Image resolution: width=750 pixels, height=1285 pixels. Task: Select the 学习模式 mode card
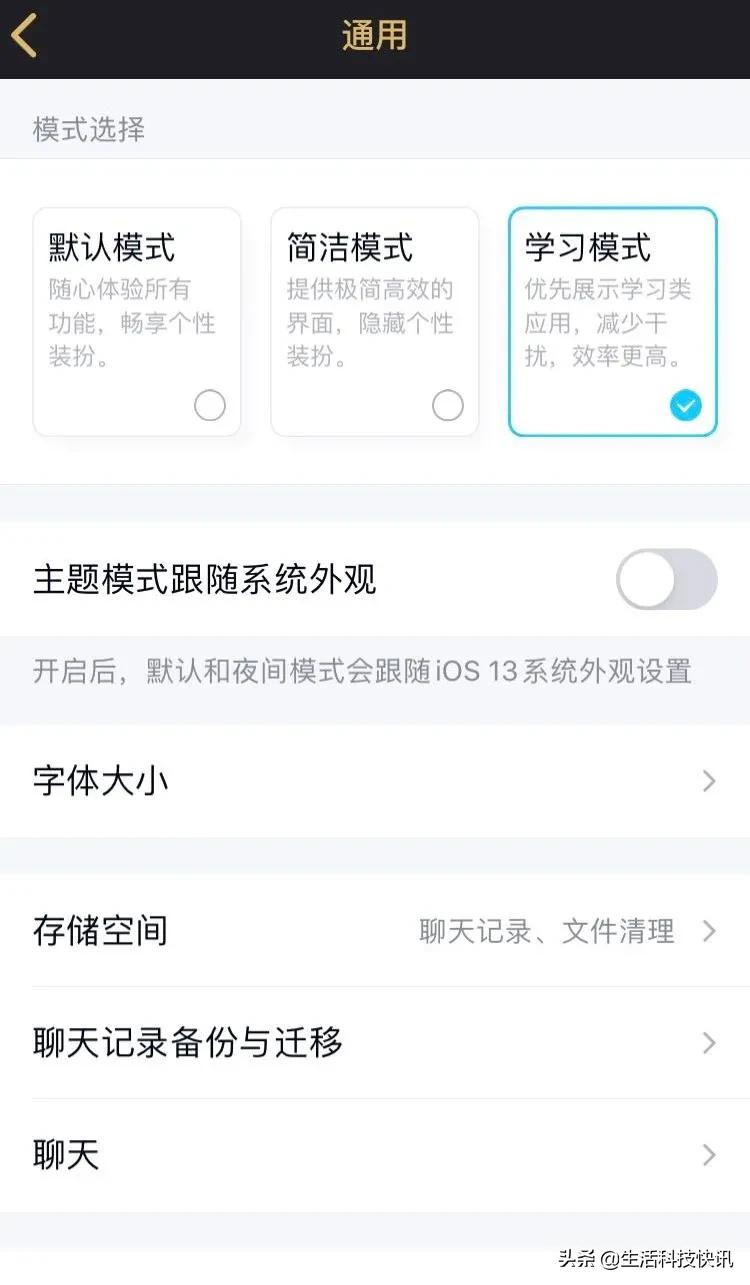613,320
